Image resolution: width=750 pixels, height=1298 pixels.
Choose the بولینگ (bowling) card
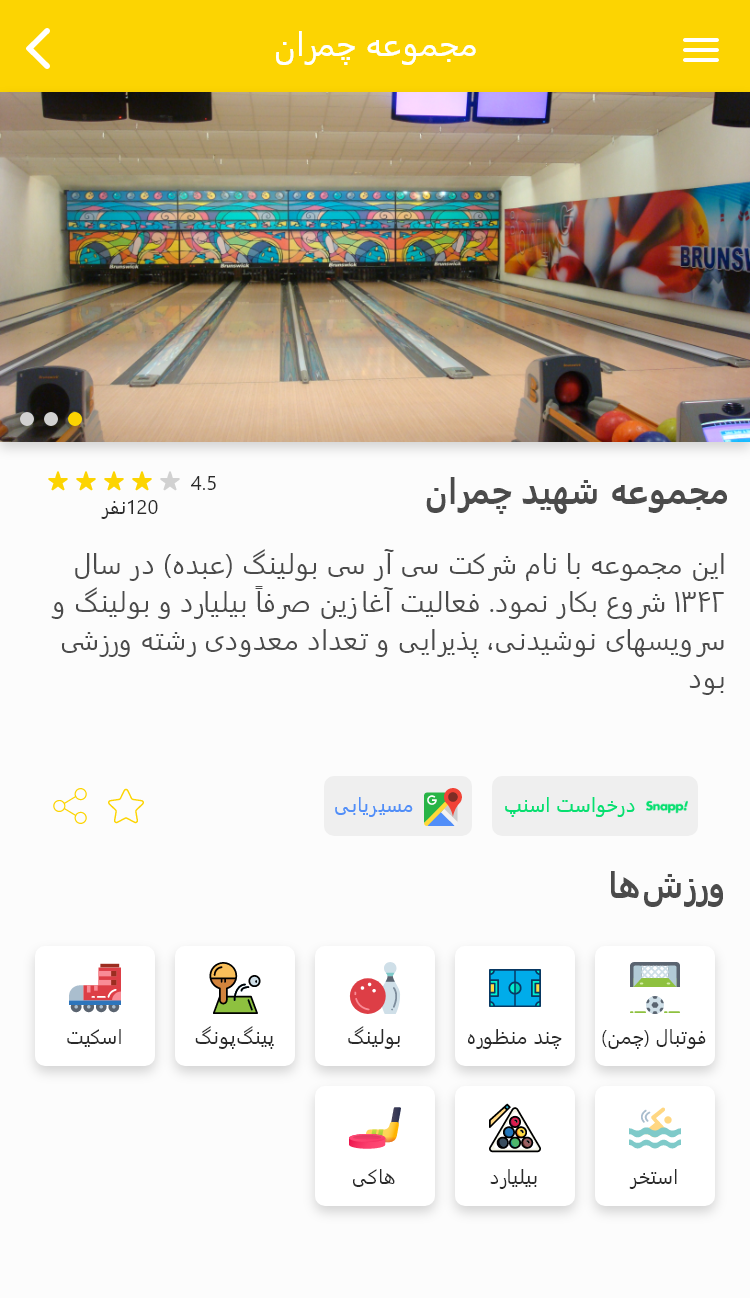pyautogui.click(x=374, y=1006)
